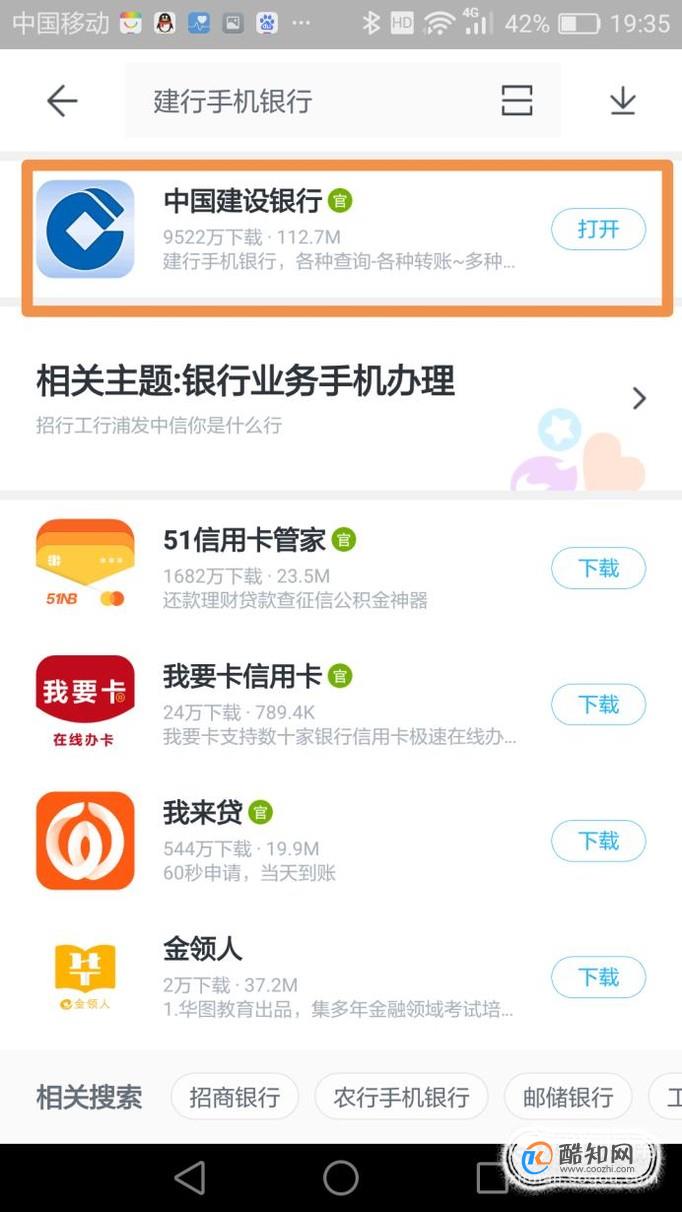This screenshot has height=1212, width=682.
Task: Open the 中国建设银行 app details
Action: (x=300, y=230)
